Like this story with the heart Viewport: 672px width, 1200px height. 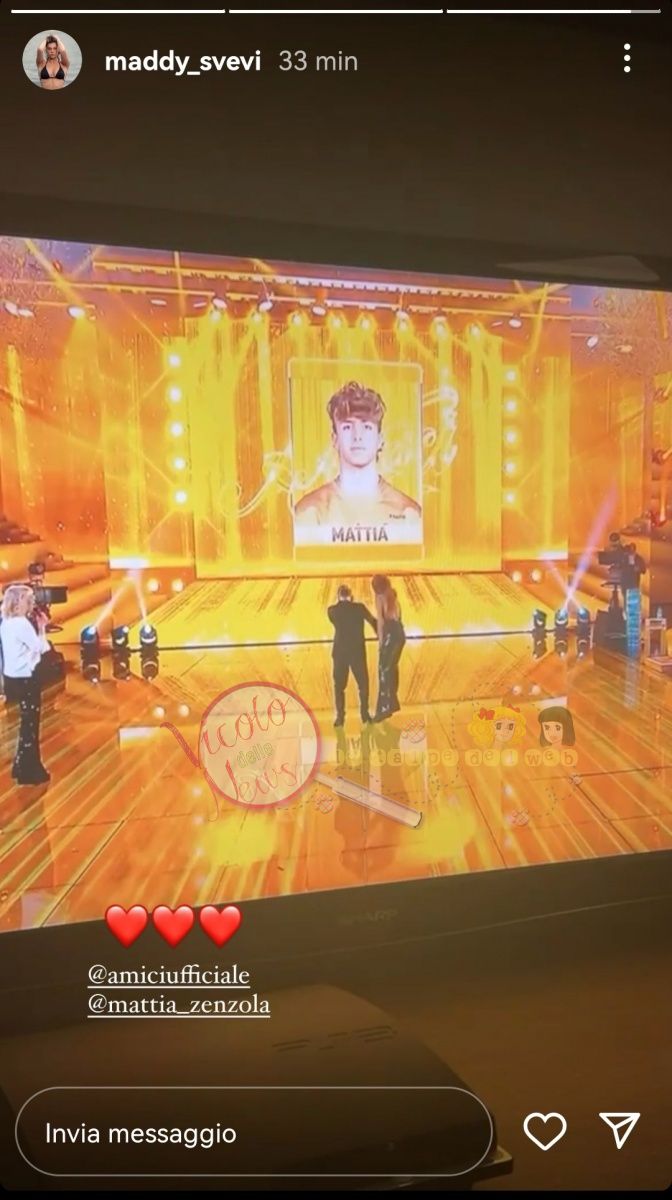pos(545,1131)
